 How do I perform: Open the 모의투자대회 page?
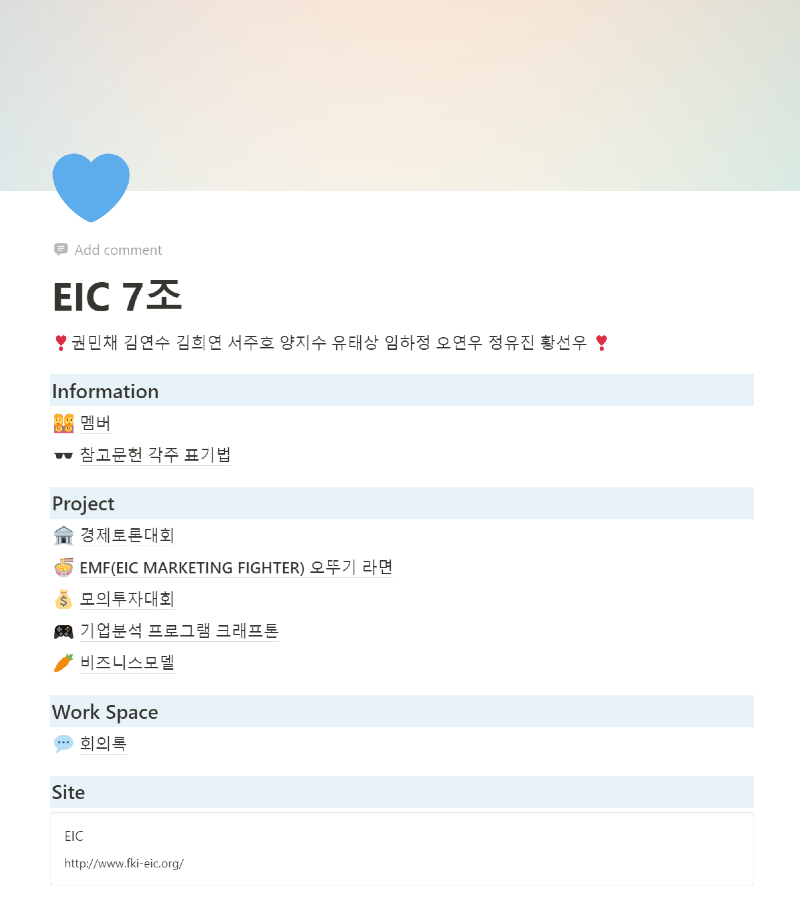127,599
